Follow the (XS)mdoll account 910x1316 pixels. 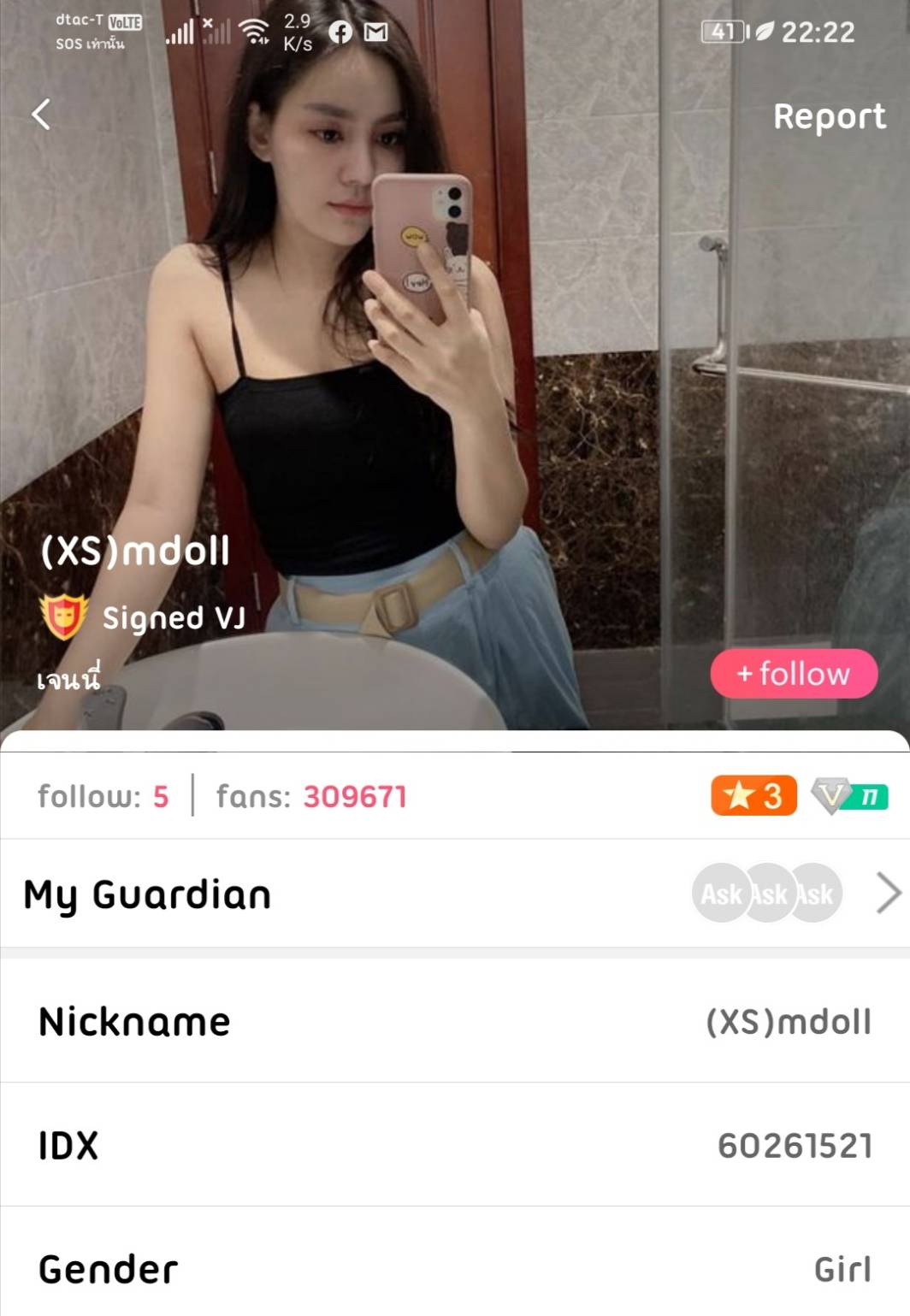(x=793, y=674)
